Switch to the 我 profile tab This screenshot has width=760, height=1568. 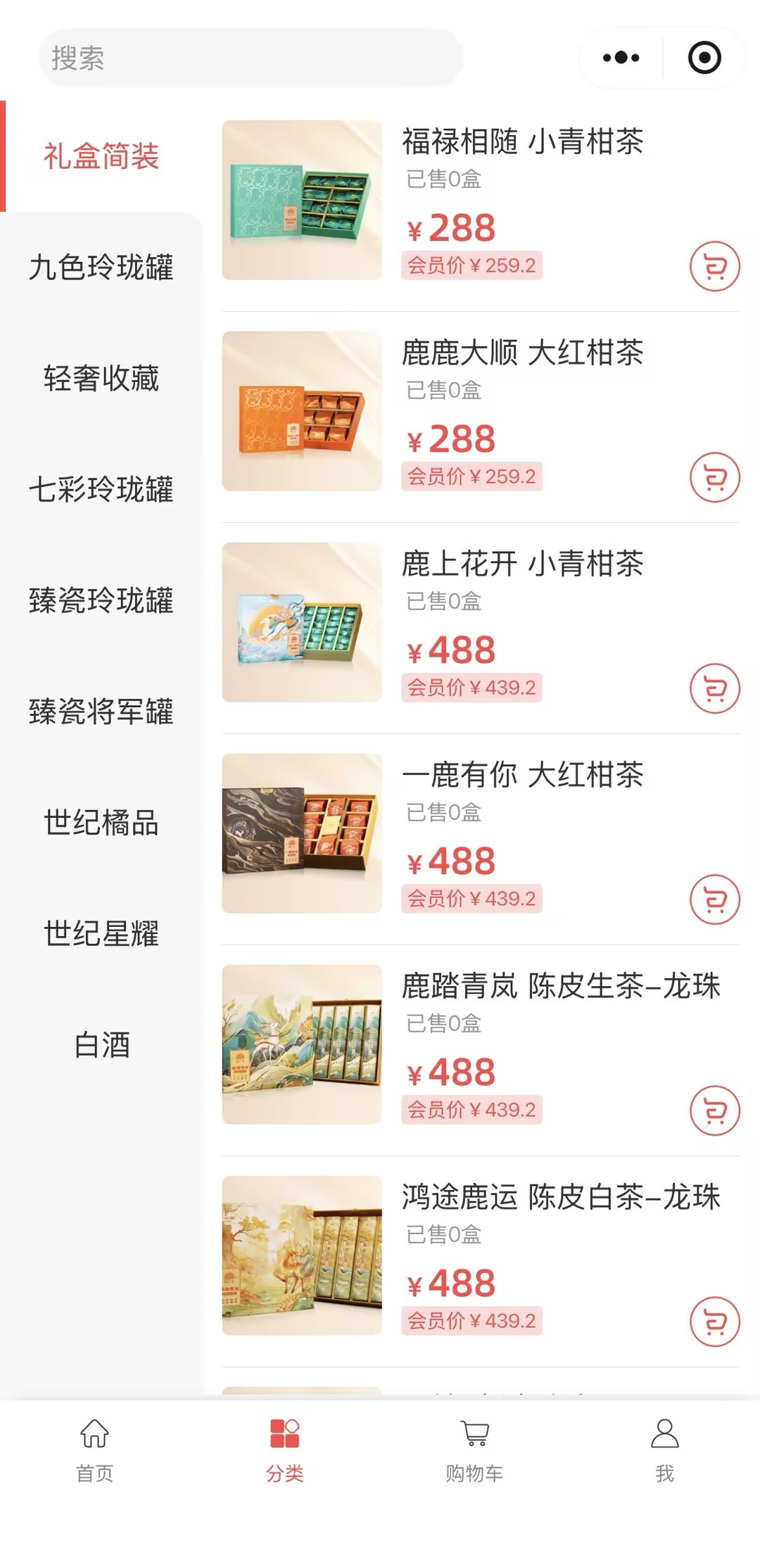(x=664, y=1450)
